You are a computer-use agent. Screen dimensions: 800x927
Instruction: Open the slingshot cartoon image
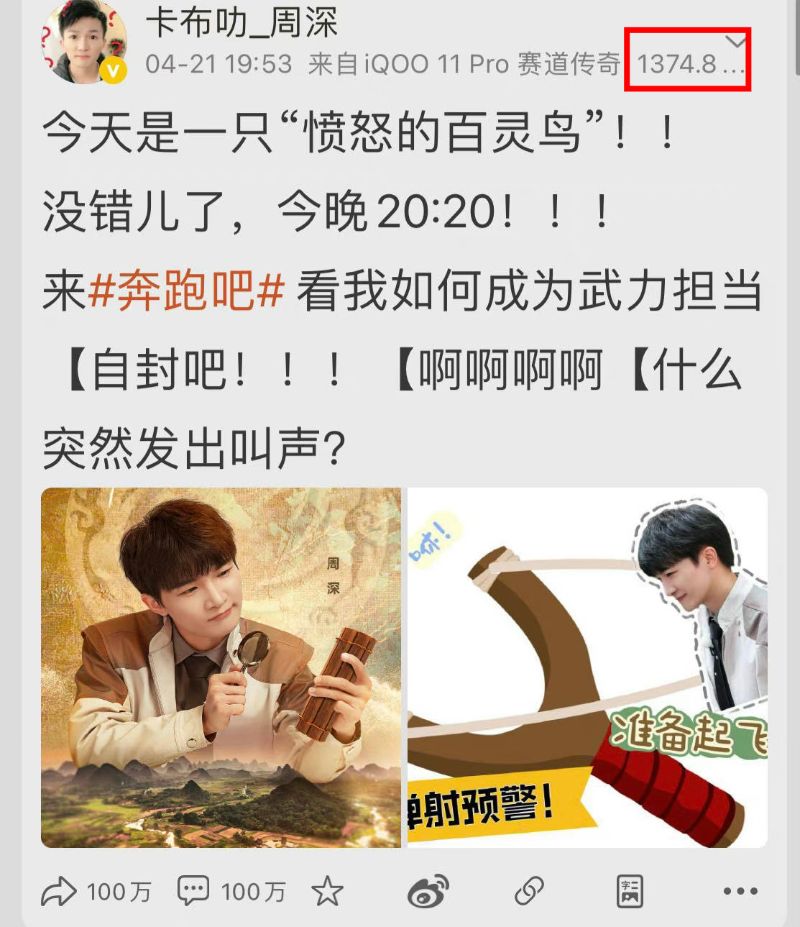click(x=587, y=667)
